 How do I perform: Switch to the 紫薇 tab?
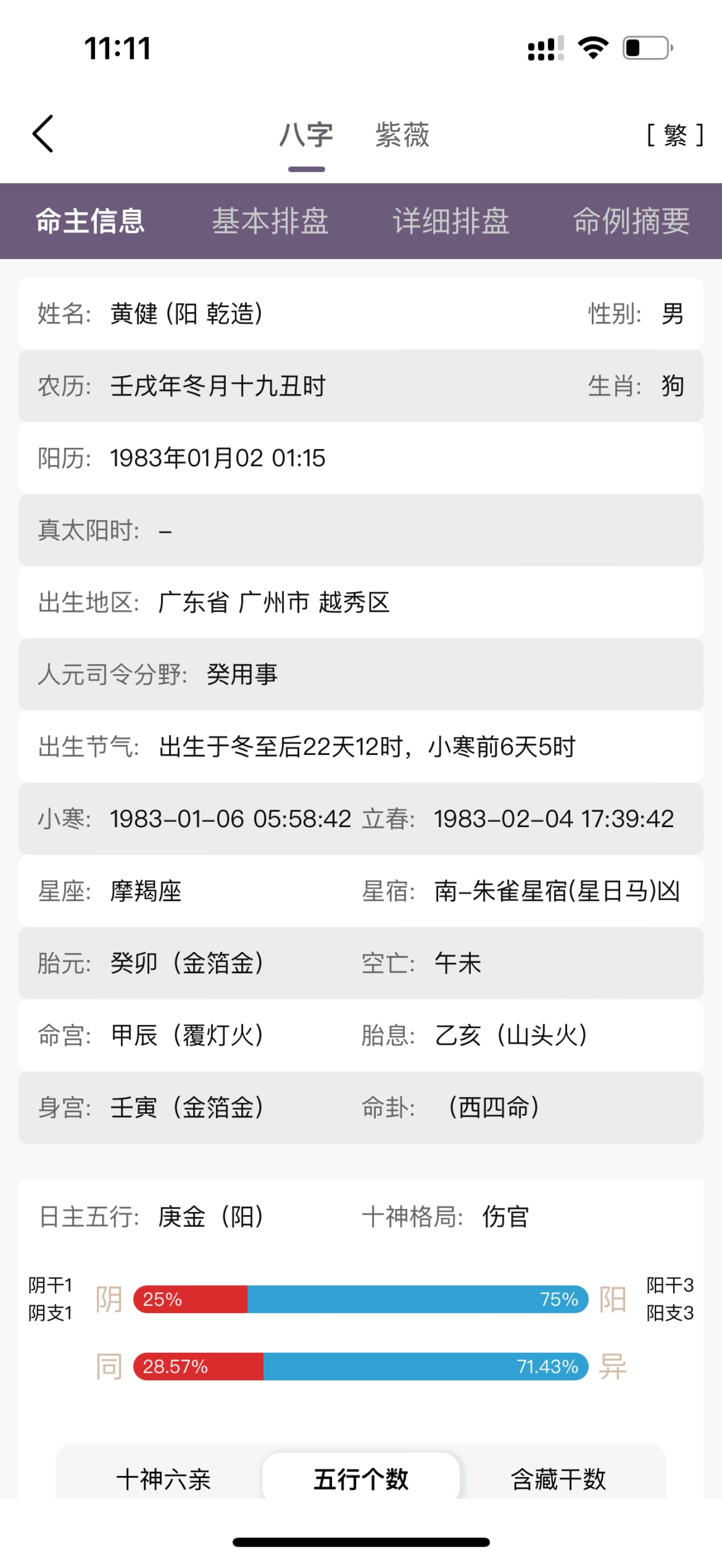coord(402,135)
